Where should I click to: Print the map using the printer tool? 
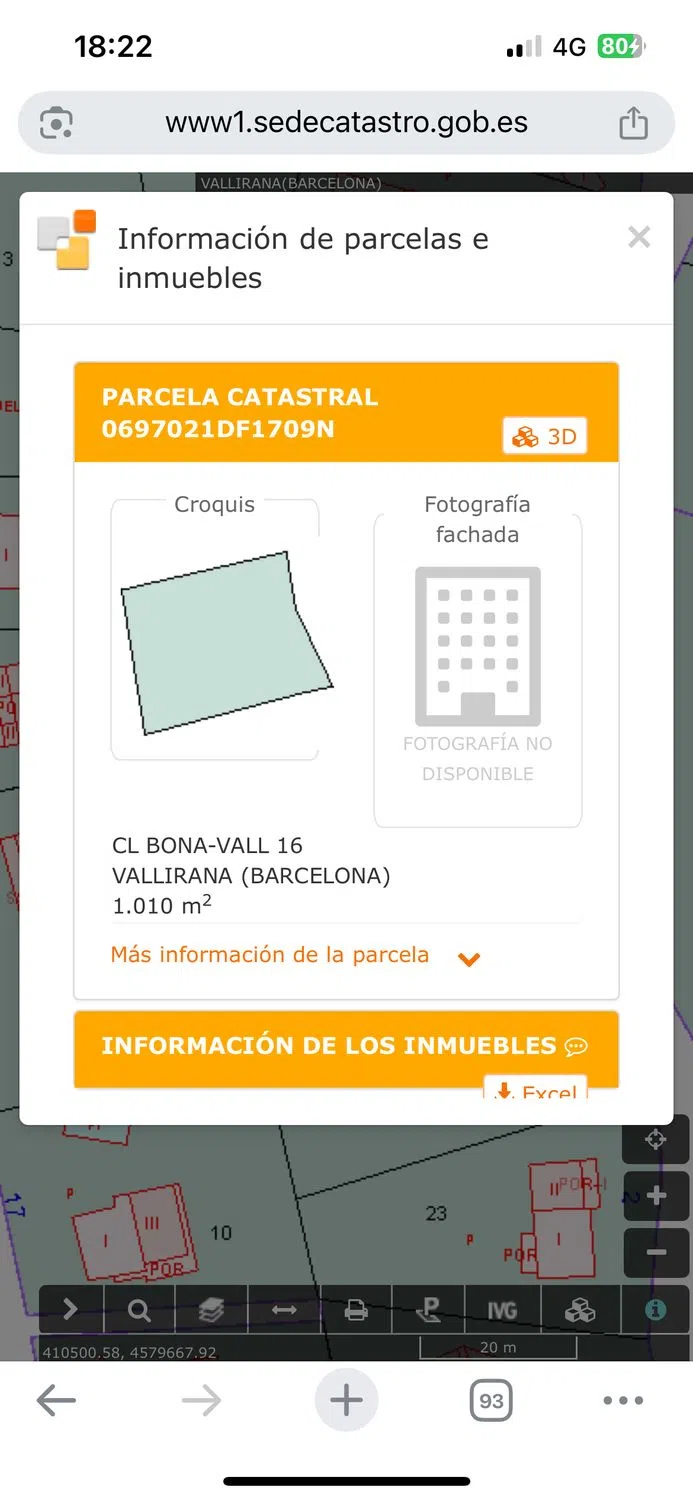point(356,1311)
